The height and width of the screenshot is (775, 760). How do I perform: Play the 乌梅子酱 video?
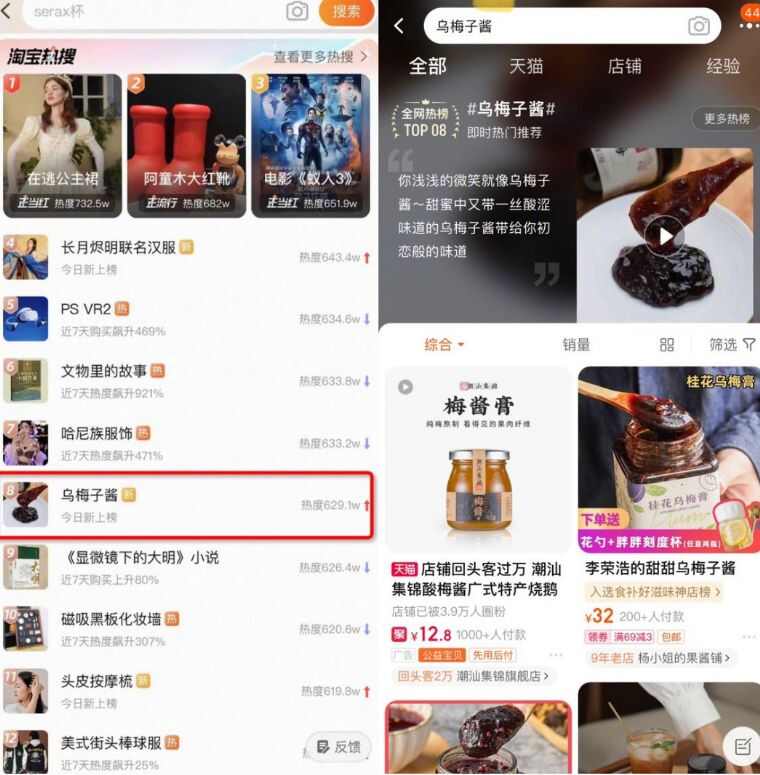tap(664, 236)
